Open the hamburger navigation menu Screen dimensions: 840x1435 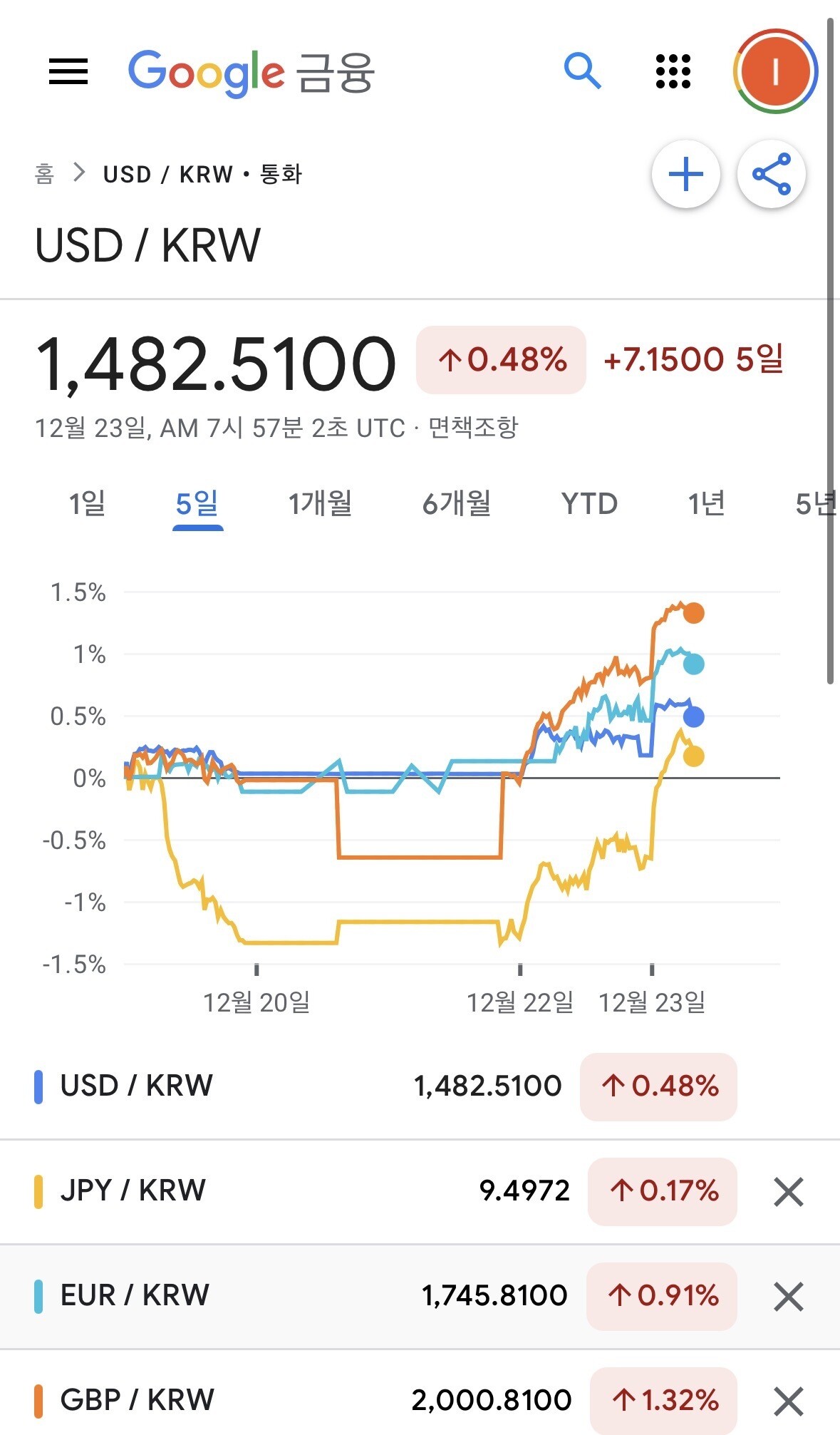point(68,71)
